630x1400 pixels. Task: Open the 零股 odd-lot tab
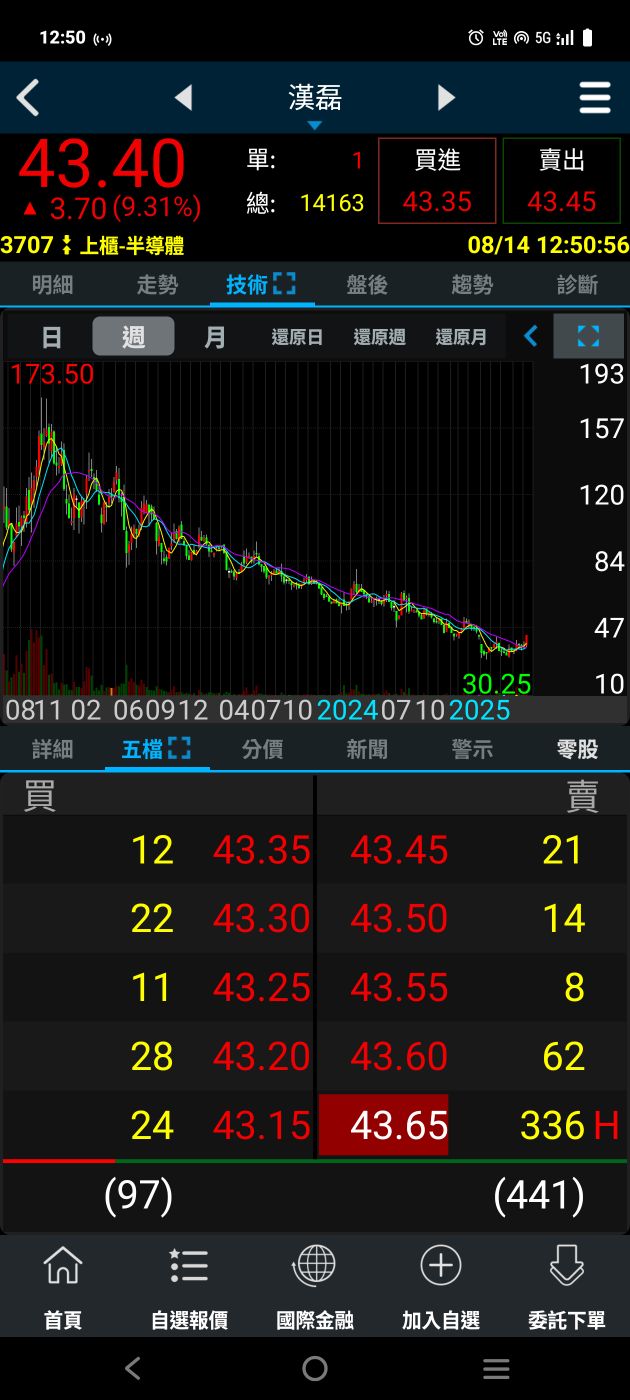pyautogui.click(x=577, y=749)
